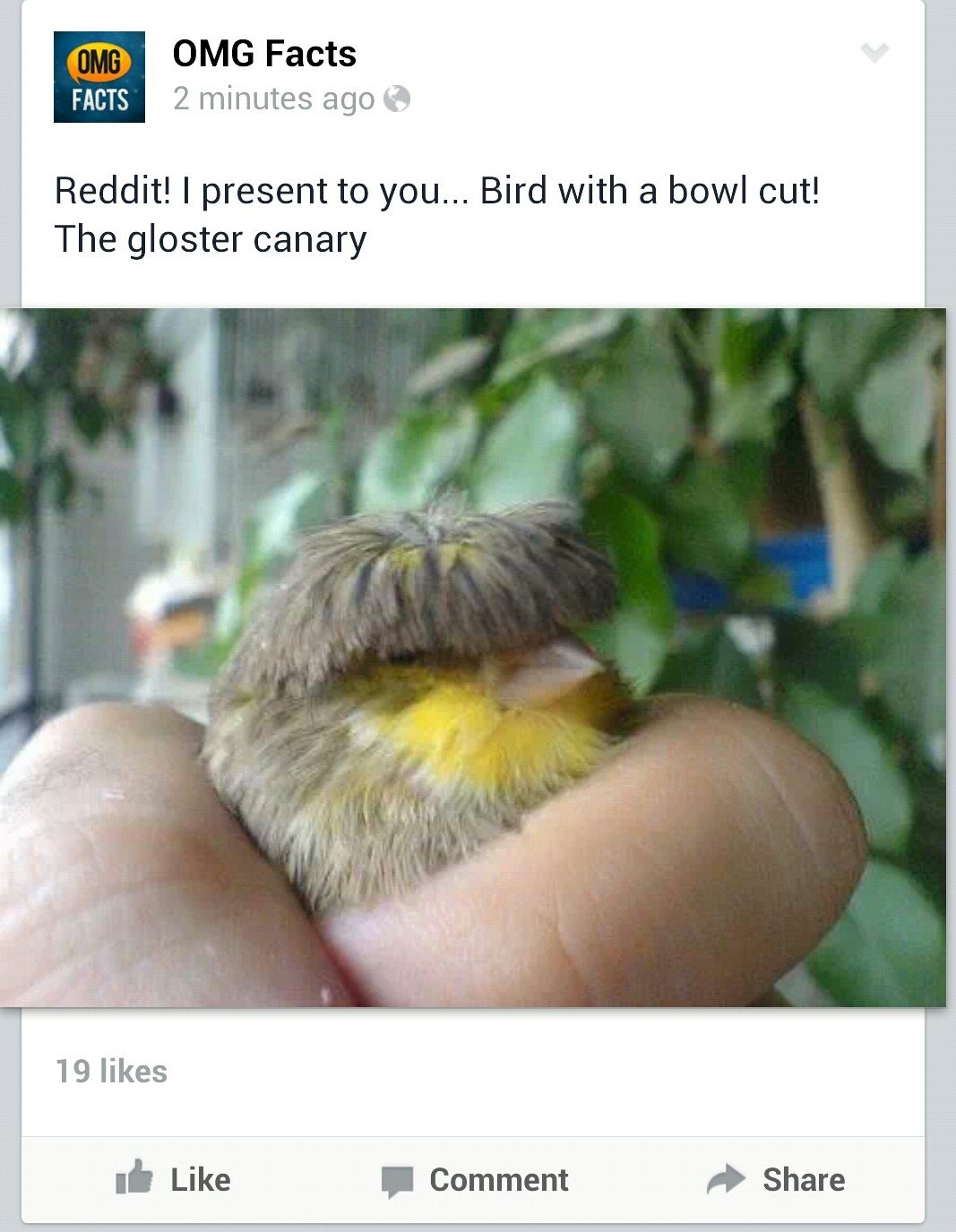This screenshot has height=1232, width=956.
Task: Open the gloster canary photo
Action: (x=473, y=658)
